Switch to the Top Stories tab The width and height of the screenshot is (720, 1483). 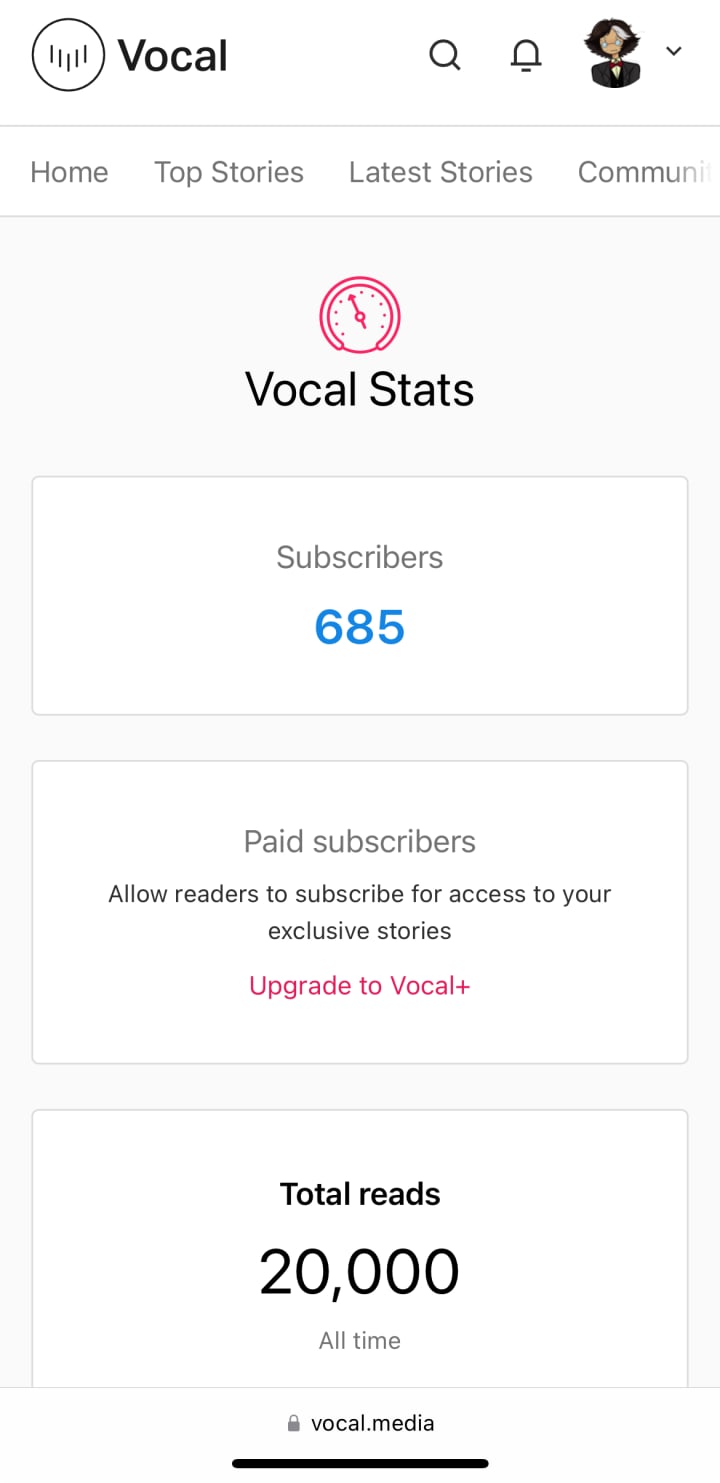[229, 172]
